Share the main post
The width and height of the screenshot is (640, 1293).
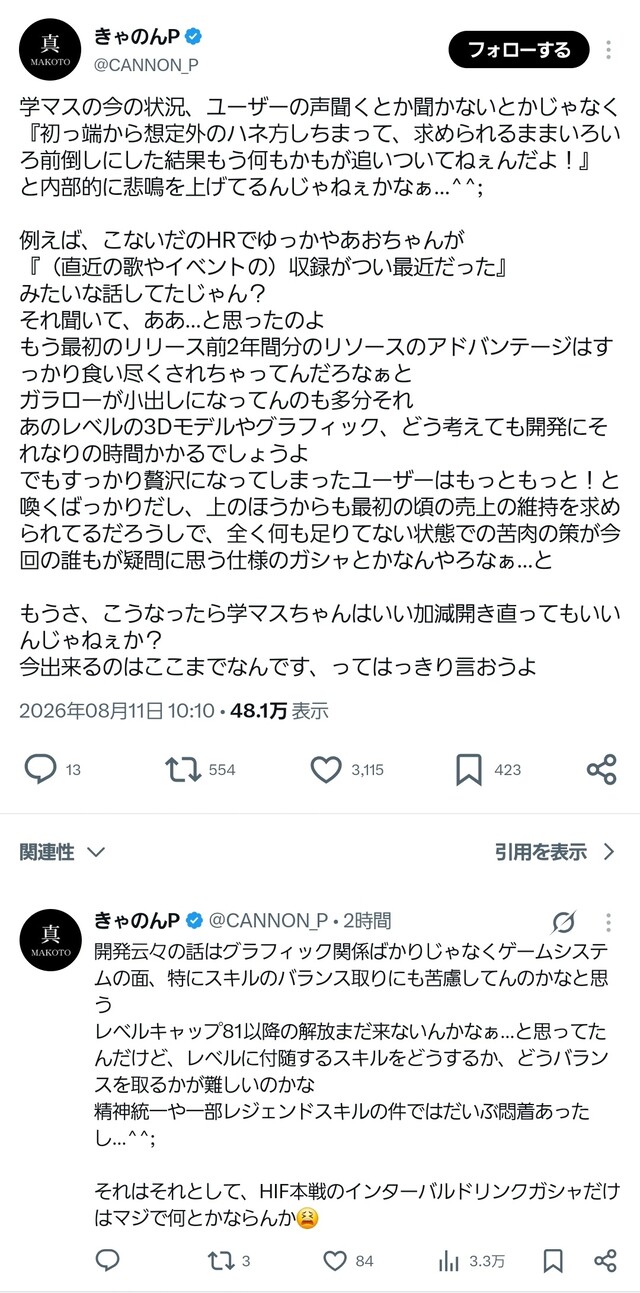pos(601,769)
